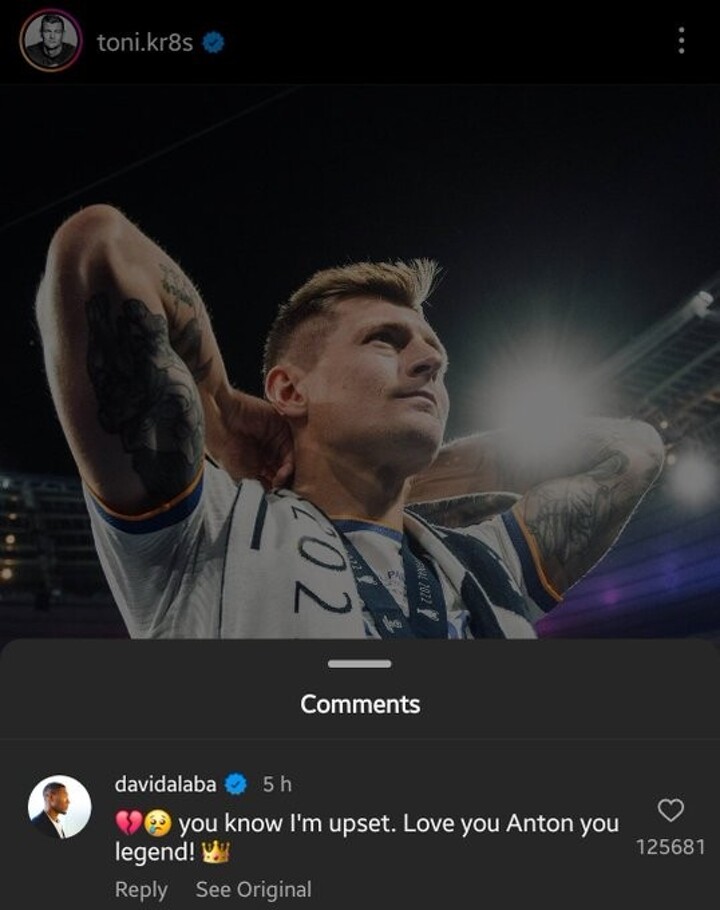Open toni.kr8s profile picture story
Screen dimensions: 720x910
point(51,41)
